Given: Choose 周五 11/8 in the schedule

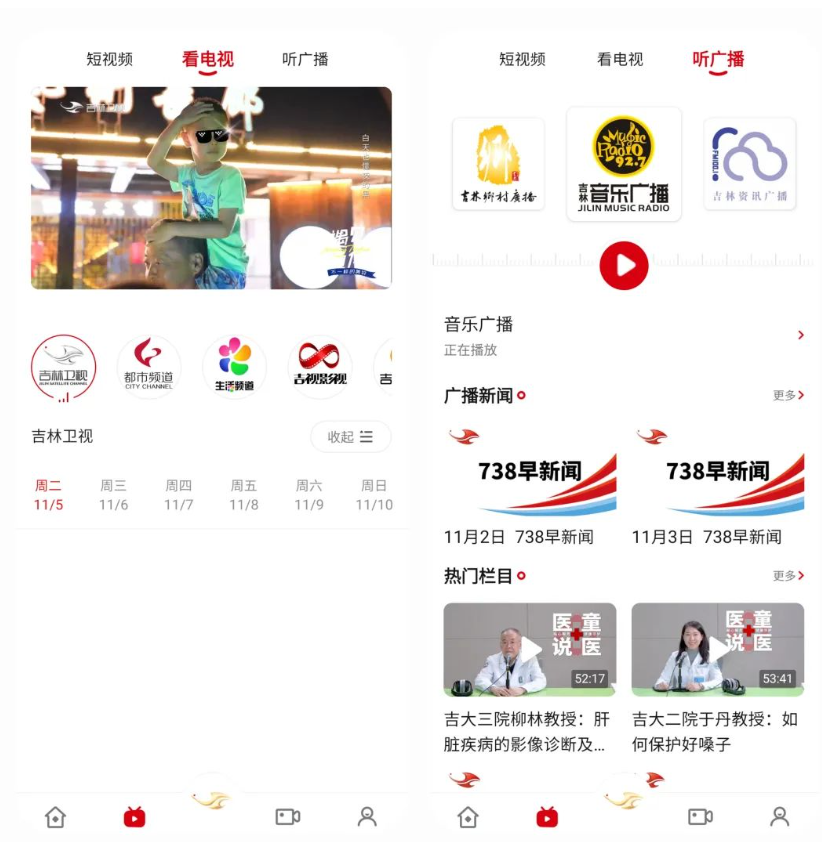Looking at the screenshot, I should 243,494.
